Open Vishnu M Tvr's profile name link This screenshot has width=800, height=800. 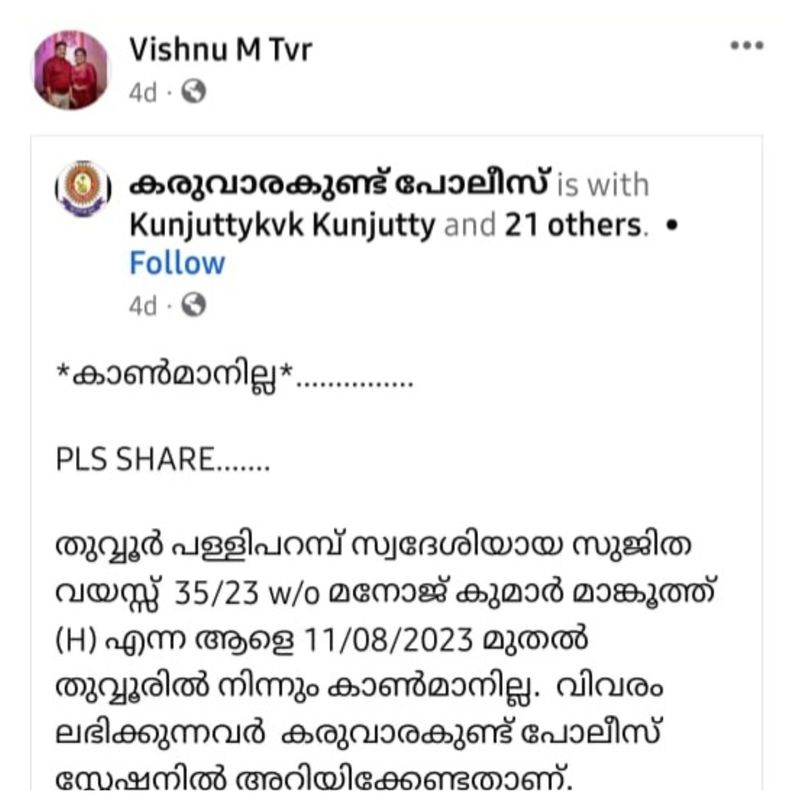(x=220, y=48)
